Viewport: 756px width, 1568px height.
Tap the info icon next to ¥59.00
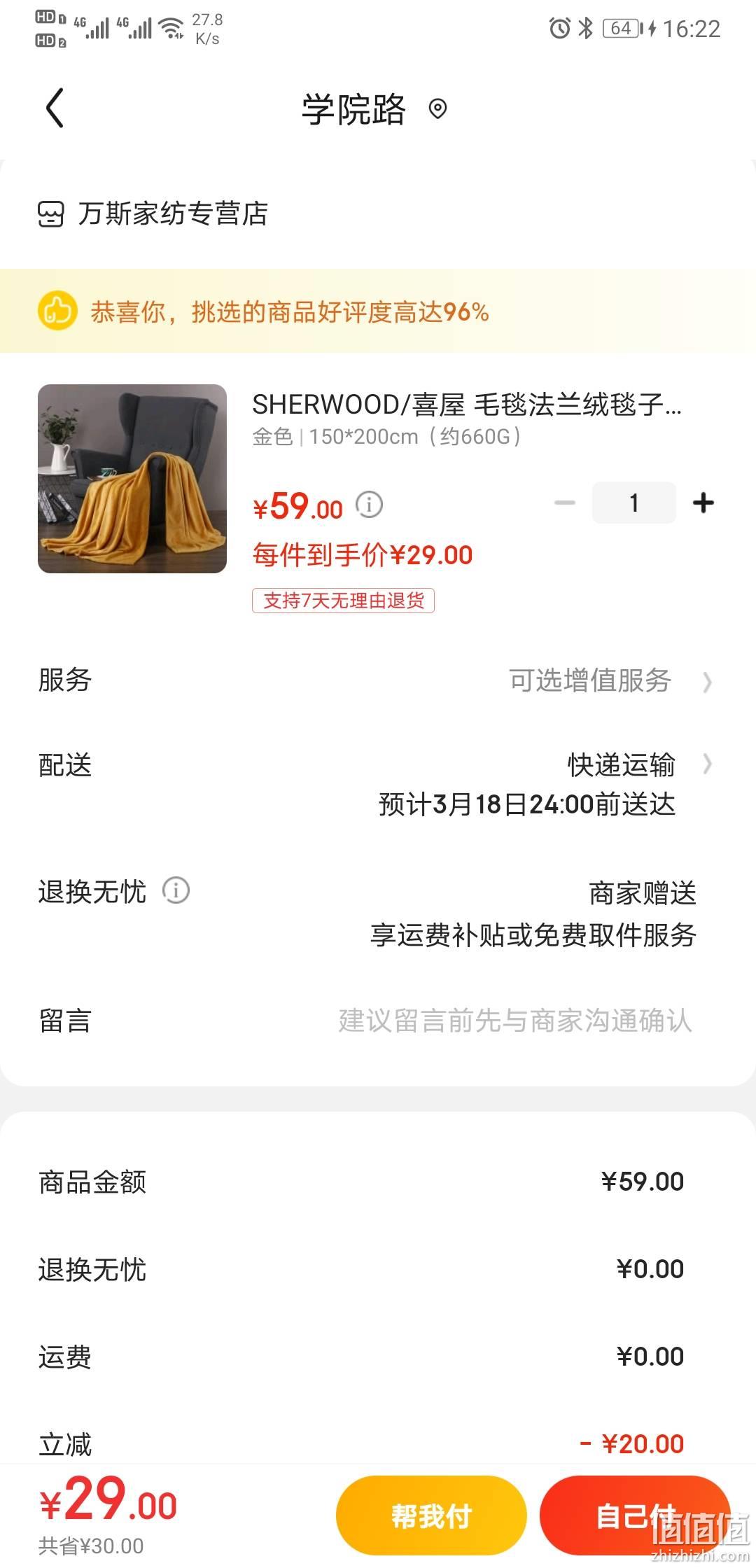(369, 504)
